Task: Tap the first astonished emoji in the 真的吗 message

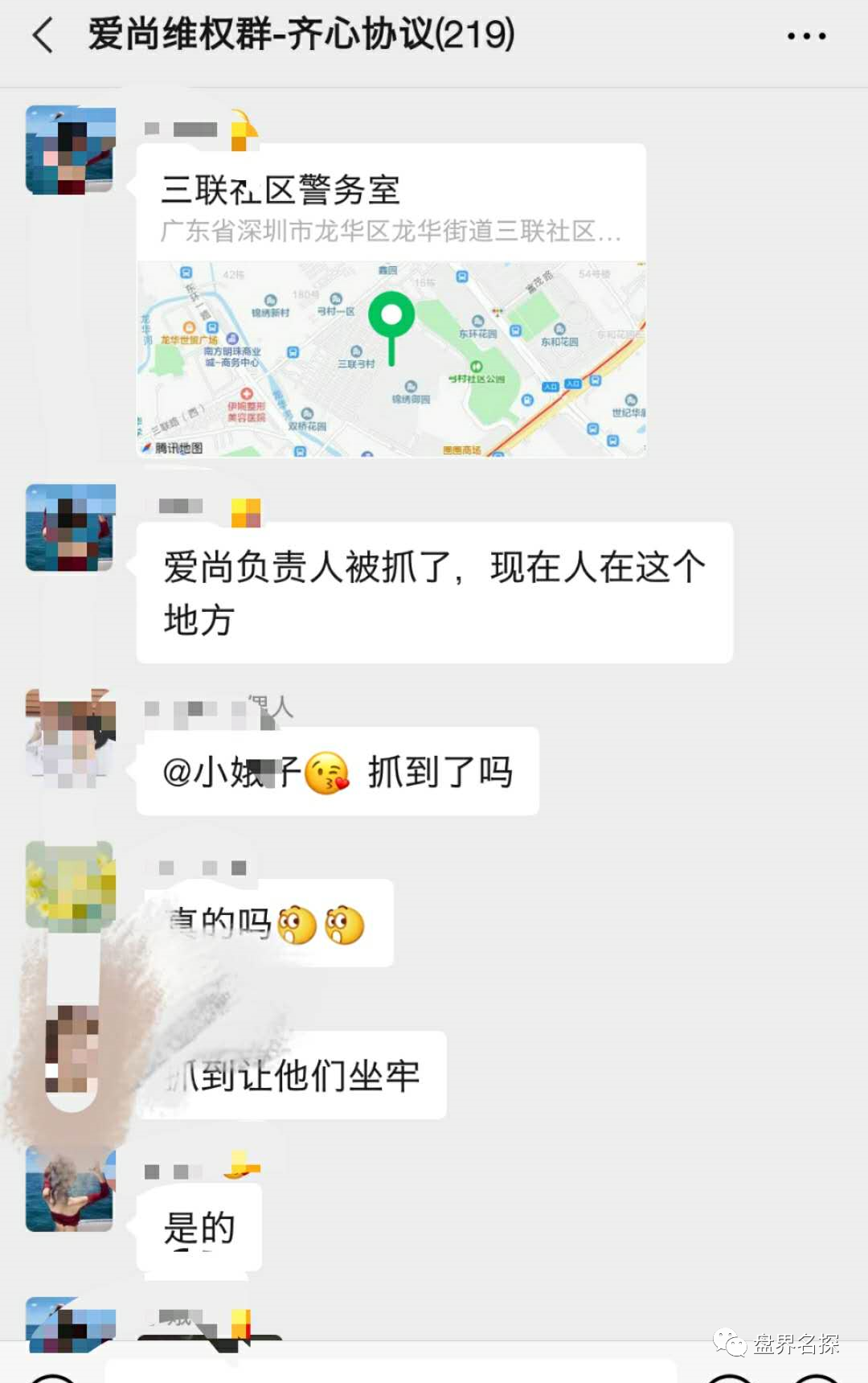Action: (297, 925)
